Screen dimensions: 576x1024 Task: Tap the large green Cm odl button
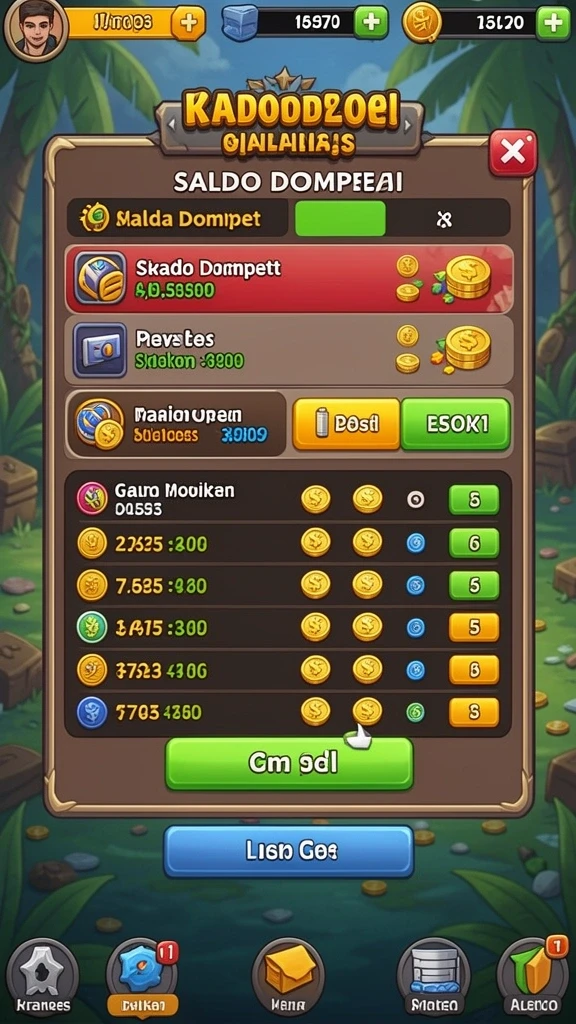(x=289, y=763)
